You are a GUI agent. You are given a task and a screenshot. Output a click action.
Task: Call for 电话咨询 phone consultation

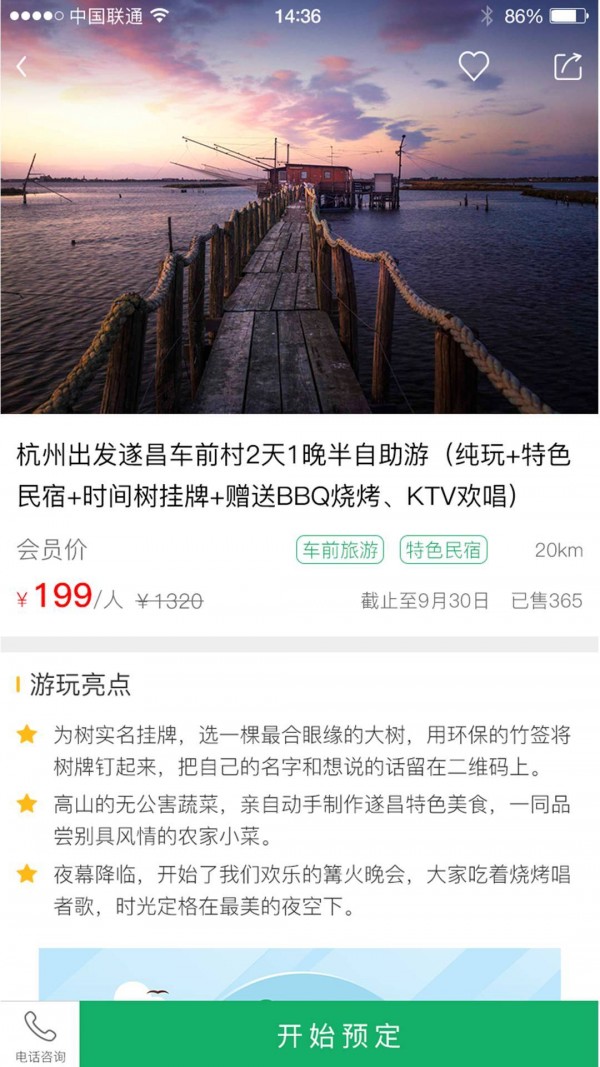pyautogui.click(x=40, y=1035)
